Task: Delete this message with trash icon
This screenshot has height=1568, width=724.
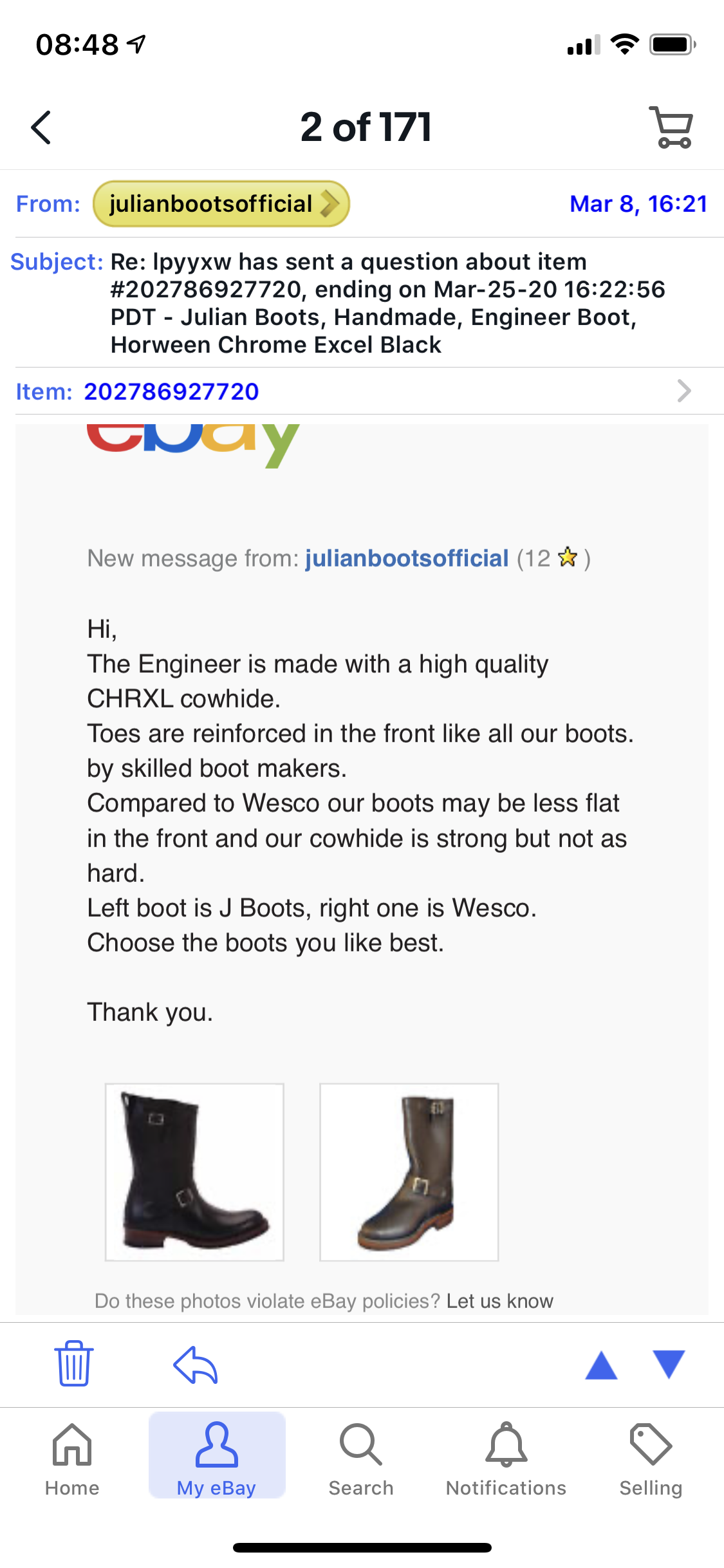Action: coord(74,1363)
